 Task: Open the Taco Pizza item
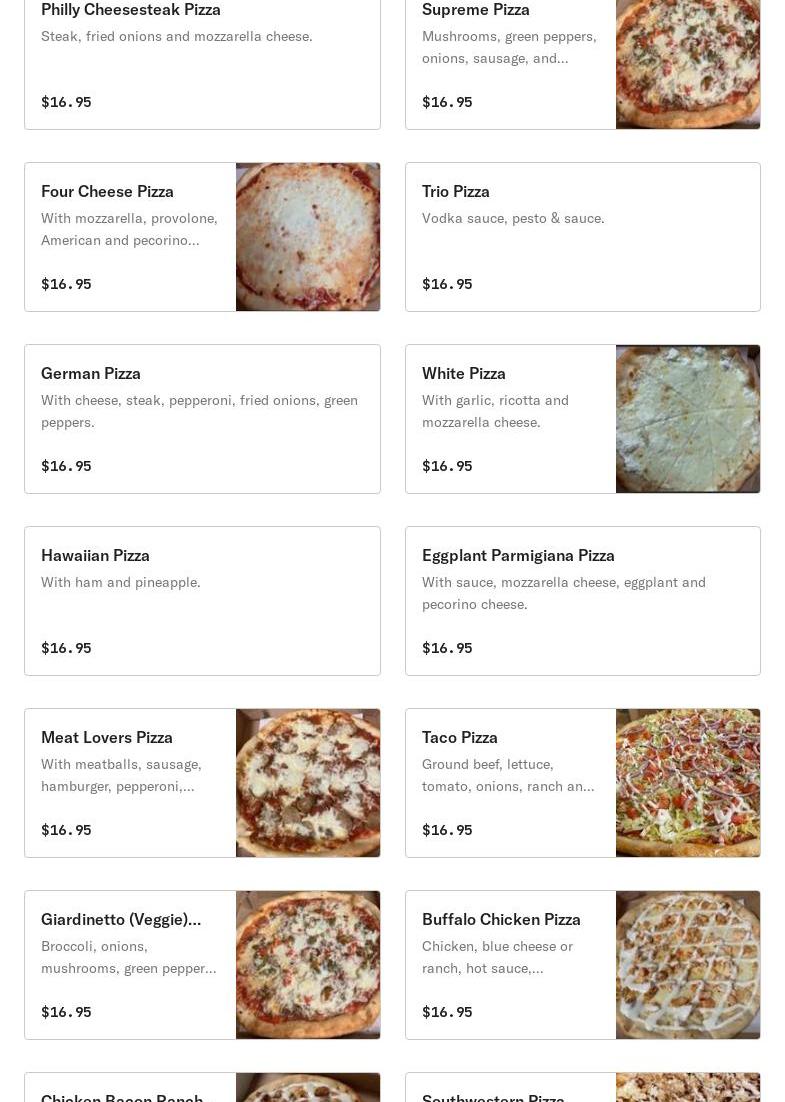point(582,783)
